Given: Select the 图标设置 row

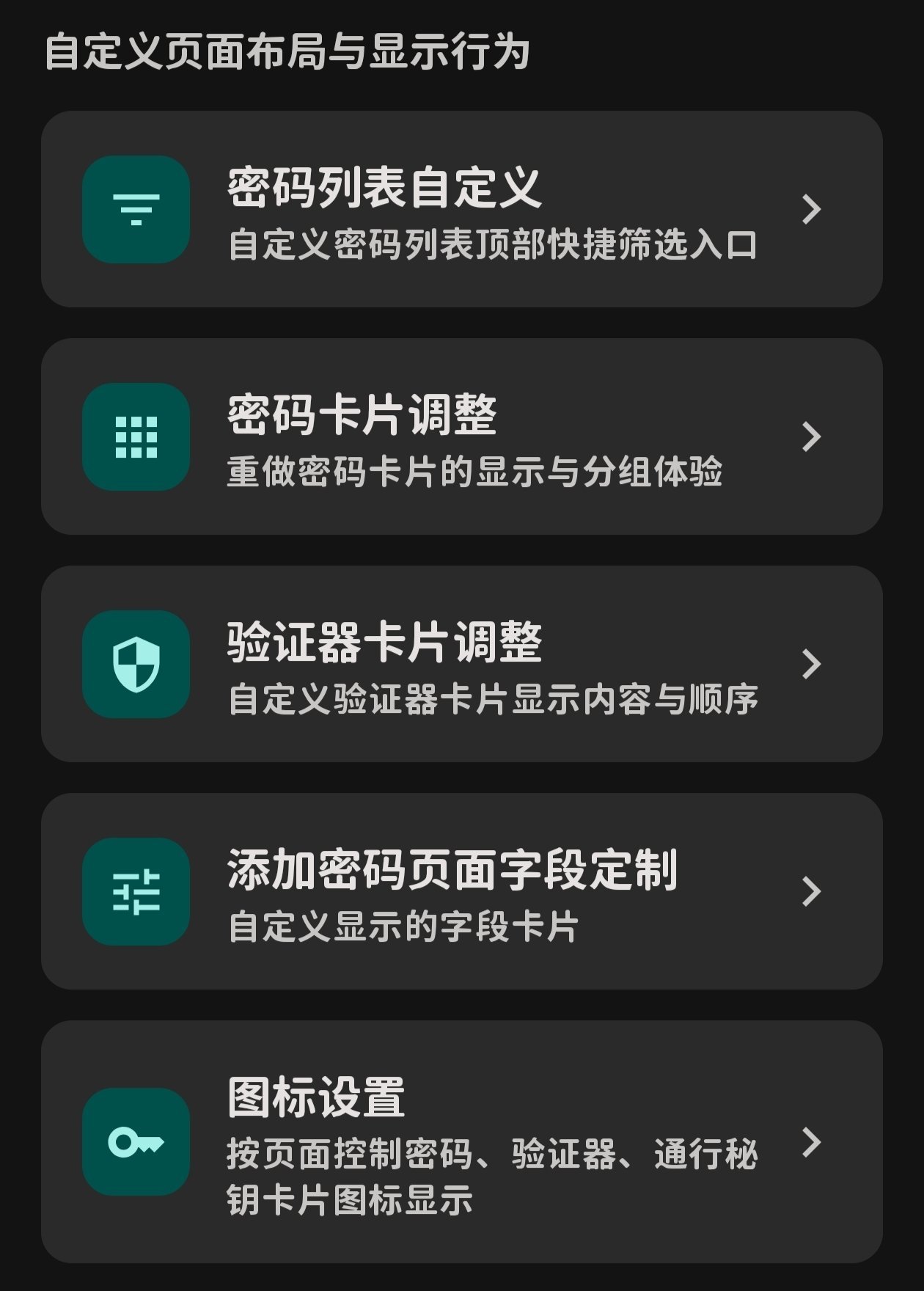Looking at the screenshot, I should click(462, 1141).
